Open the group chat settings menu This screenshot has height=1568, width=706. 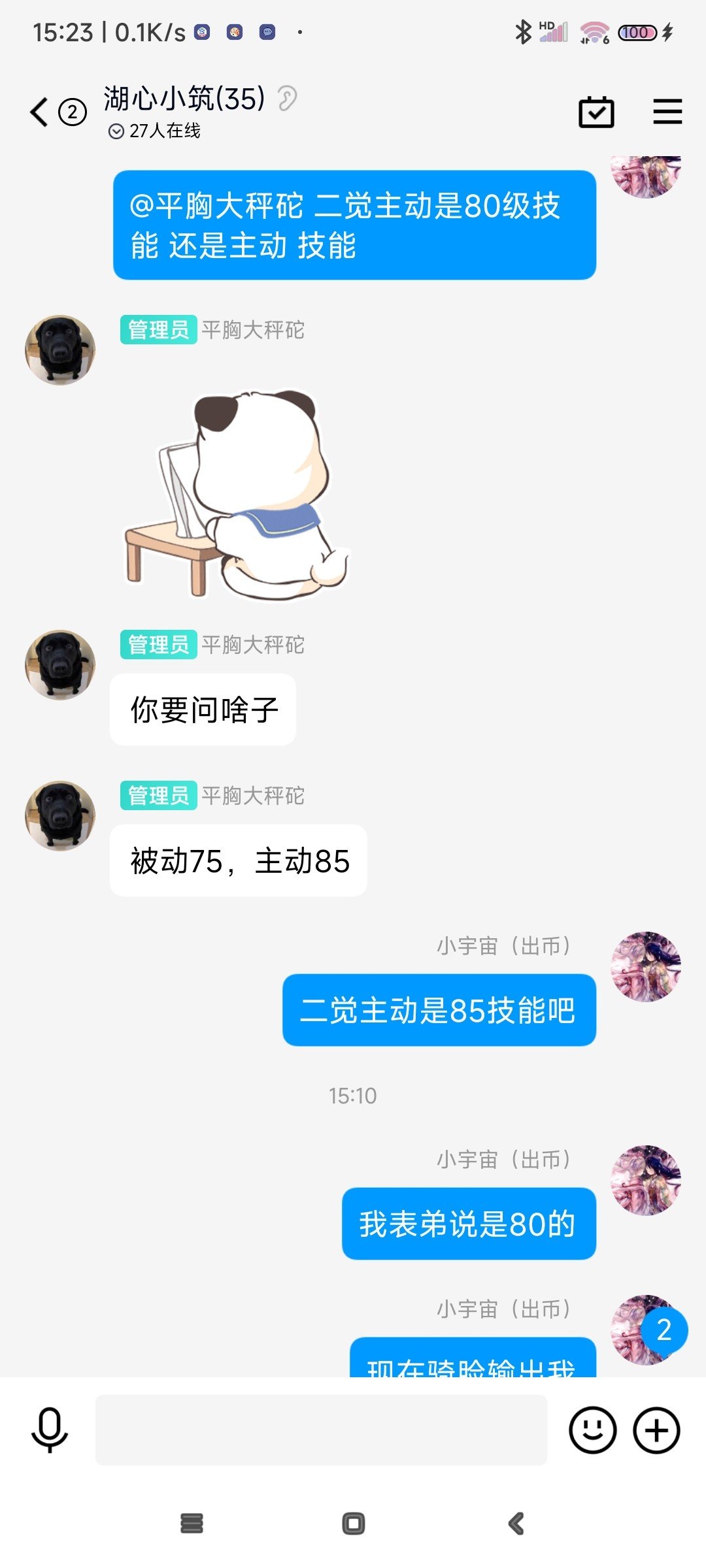[x=667, y=112]
